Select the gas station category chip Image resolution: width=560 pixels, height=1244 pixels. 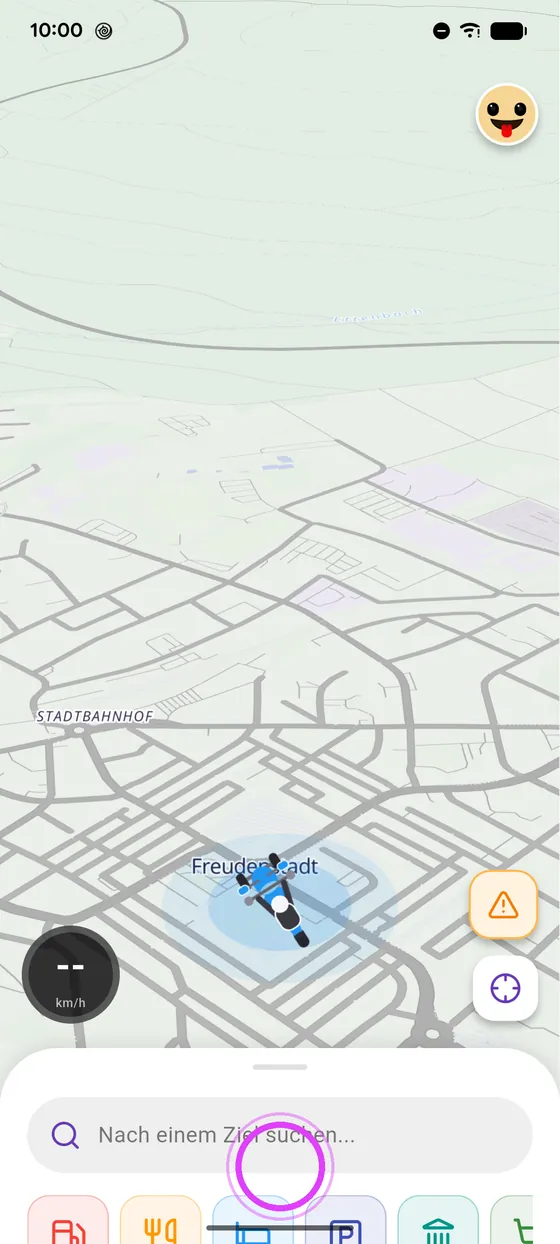click(x=68, y=1220)
